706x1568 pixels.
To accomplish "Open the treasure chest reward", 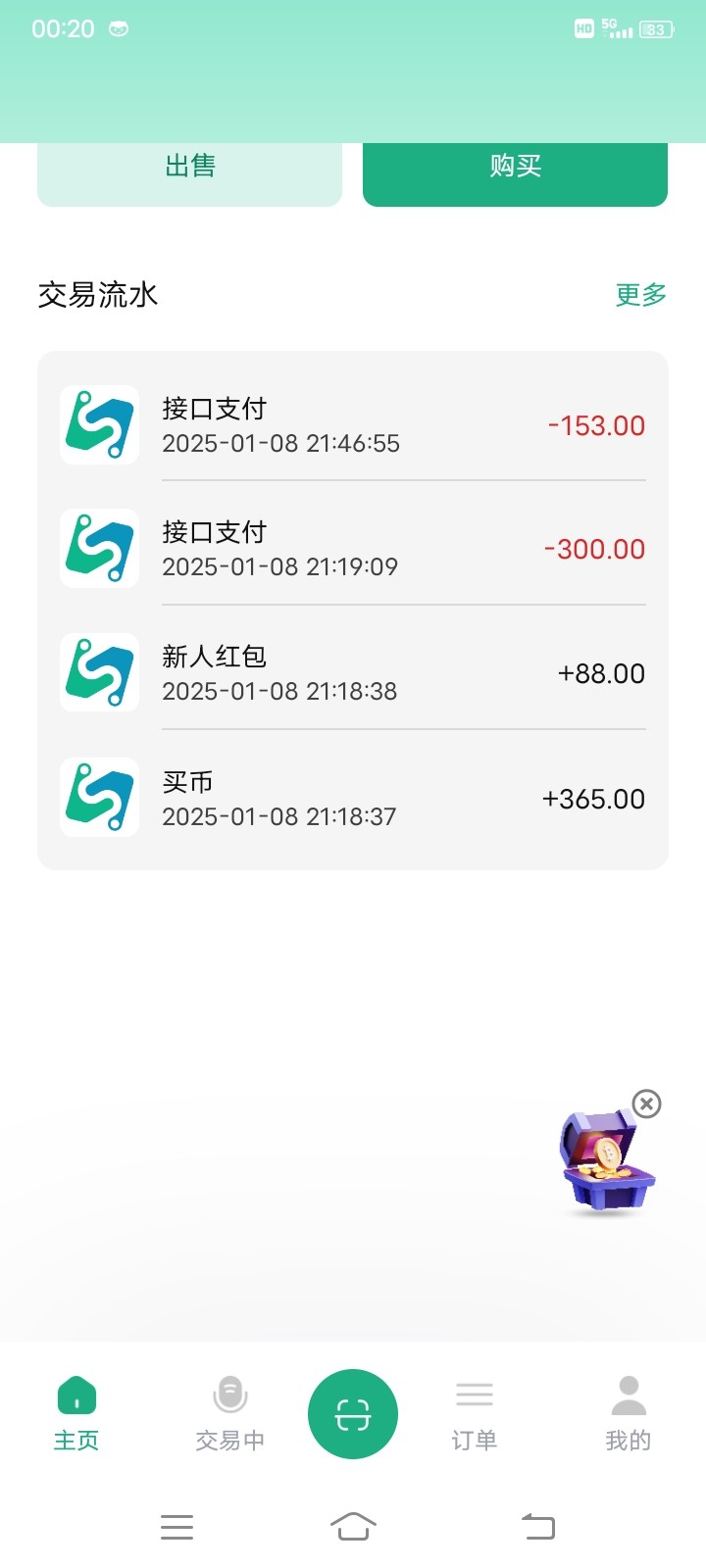I will tap(604, 1162).
